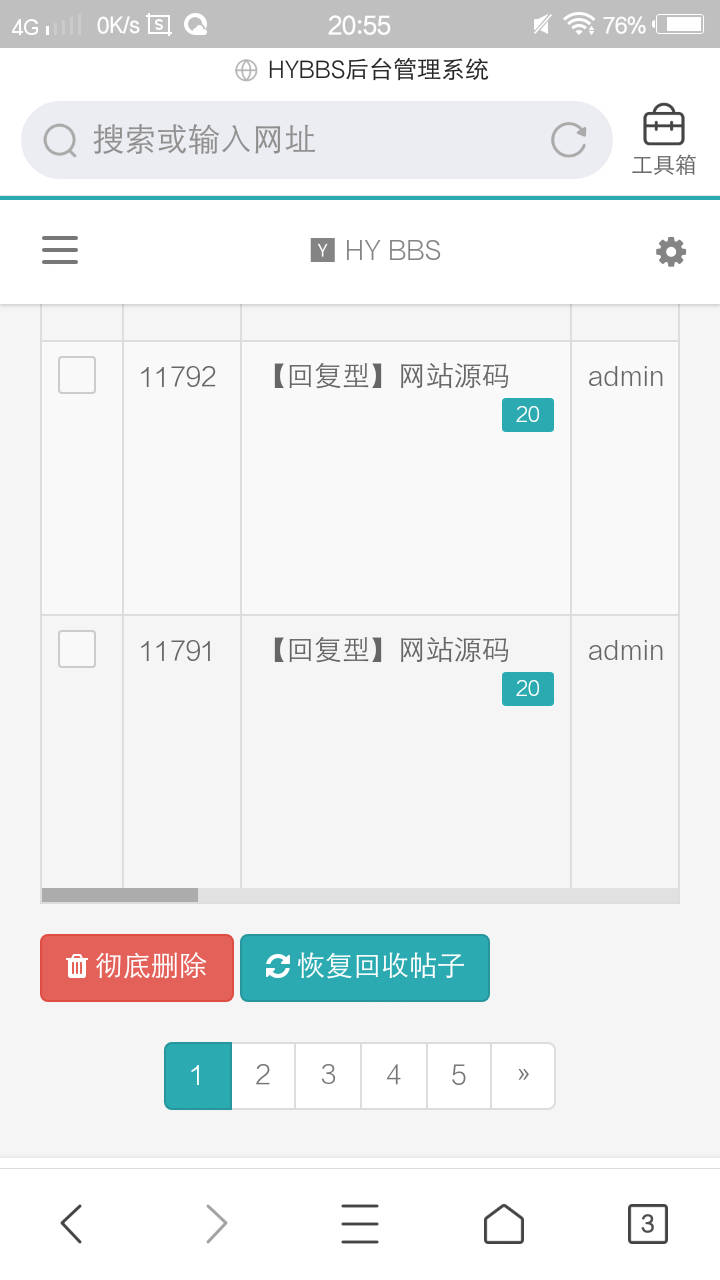The height and width of the screenshot is (1280, 720).
Task: Select checkbox for post 11792
Action: (x=77, y=375)
